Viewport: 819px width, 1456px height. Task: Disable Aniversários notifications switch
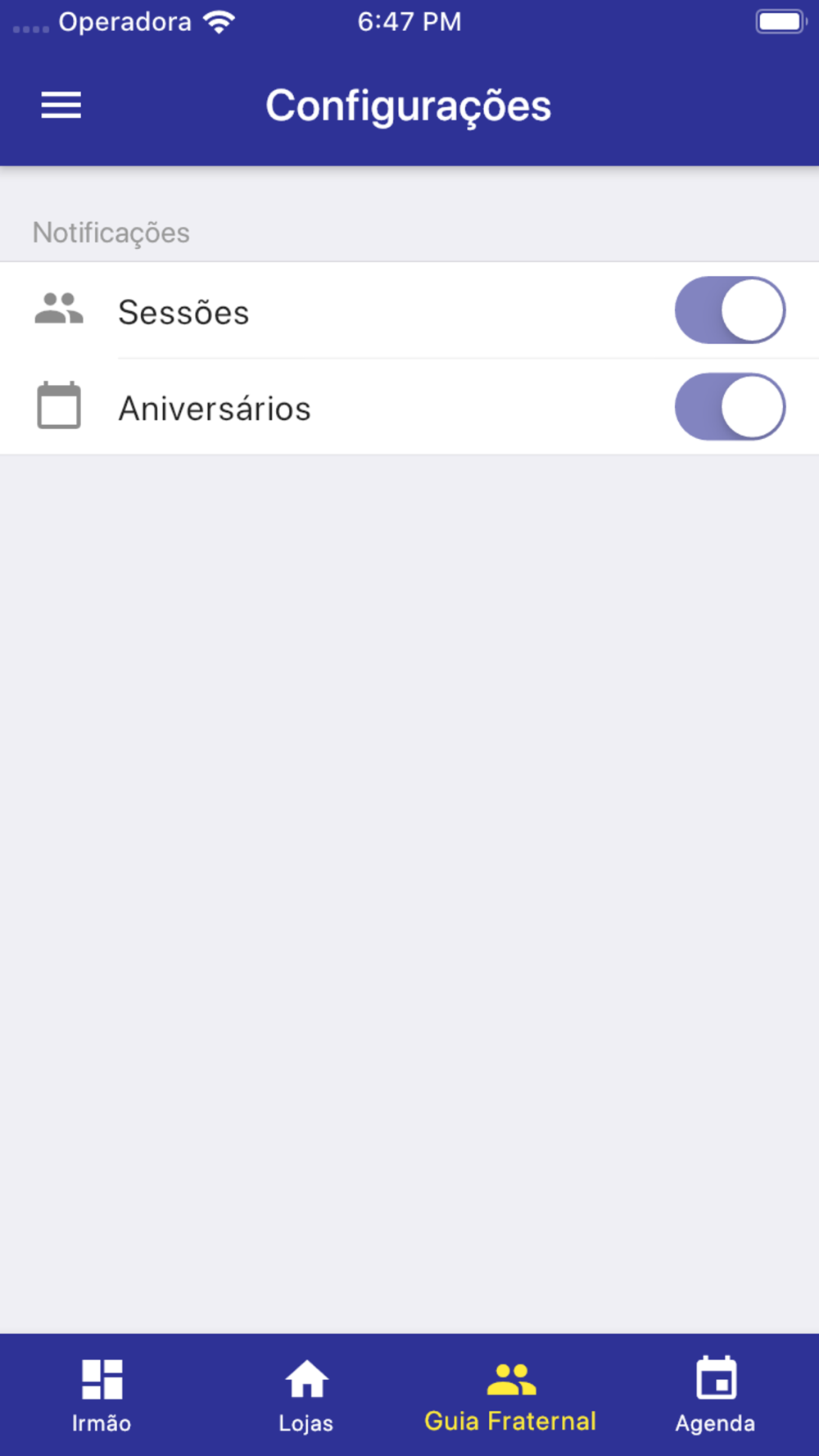[x=730, y=407]
